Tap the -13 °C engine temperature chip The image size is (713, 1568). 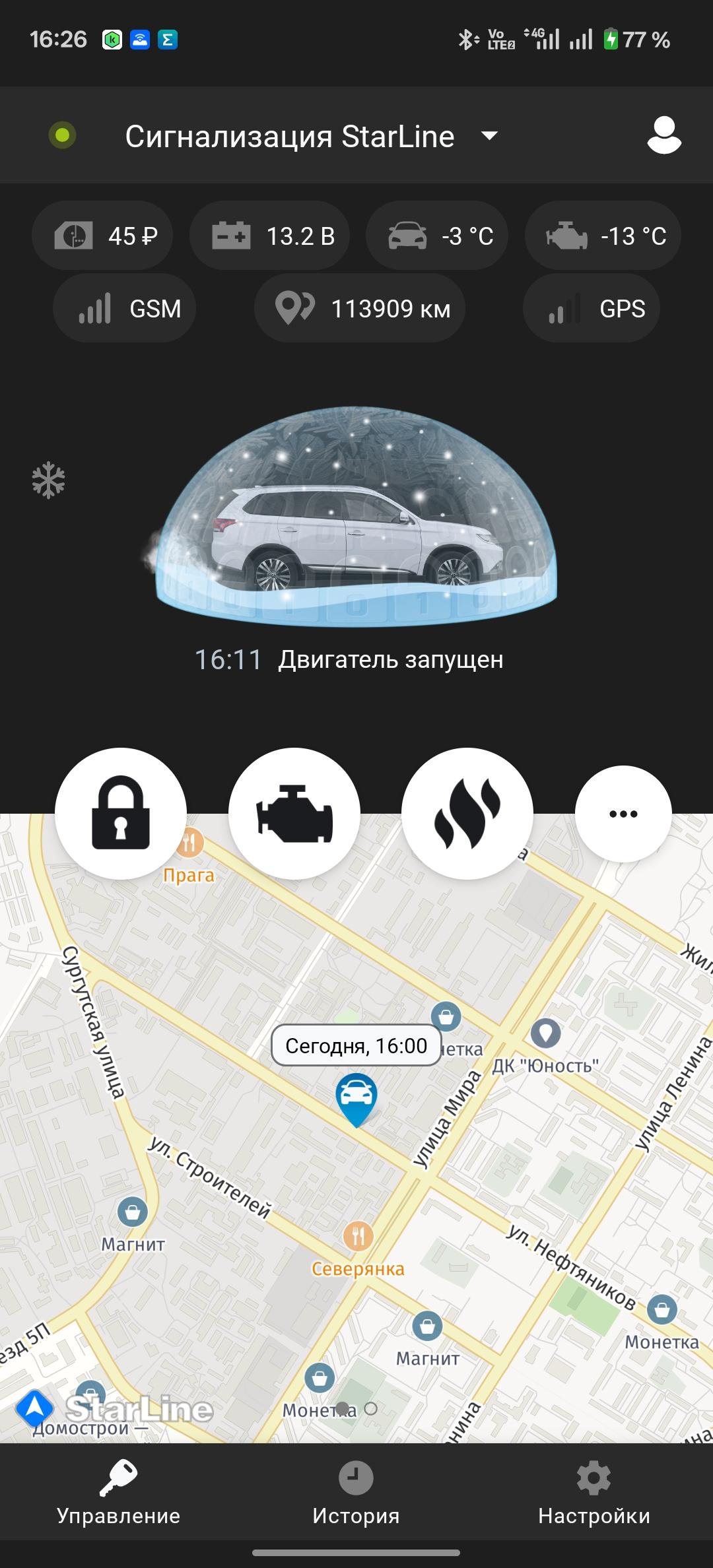coord(603,236)
